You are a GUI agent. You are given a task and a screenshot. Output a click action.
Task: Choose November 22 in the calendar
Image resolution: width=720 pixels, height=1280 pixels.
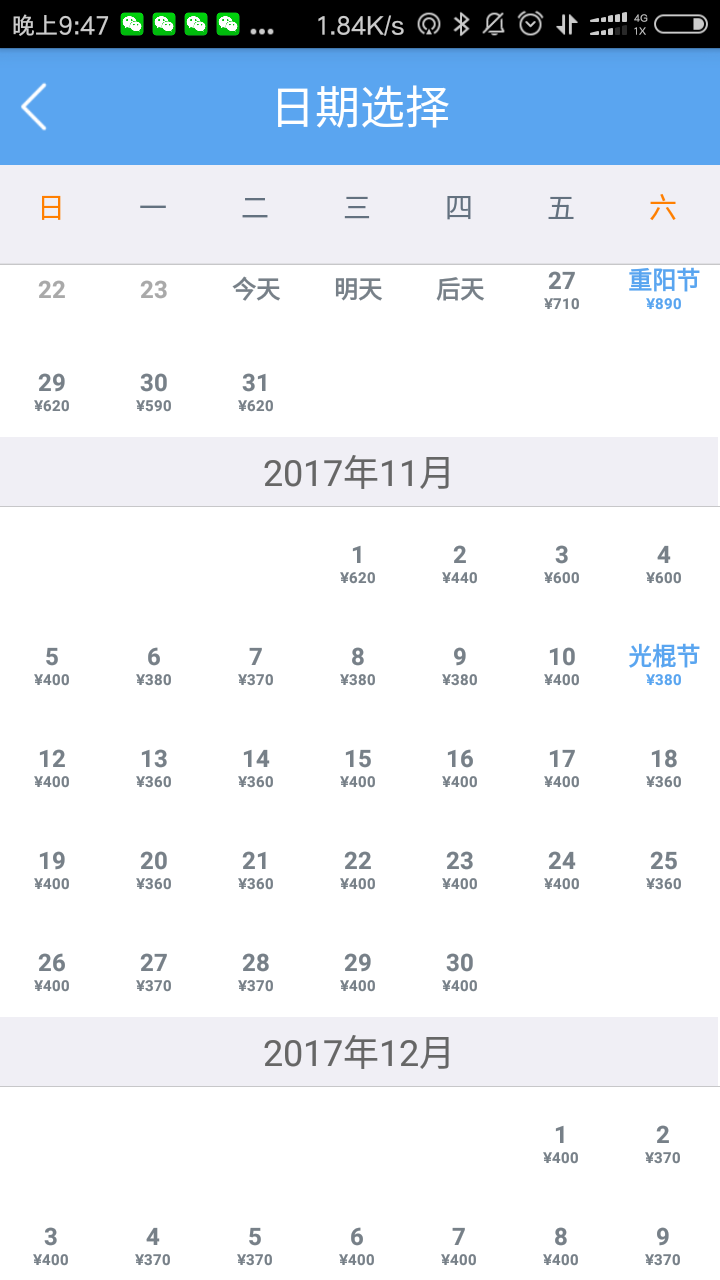(x=358, y=870)
